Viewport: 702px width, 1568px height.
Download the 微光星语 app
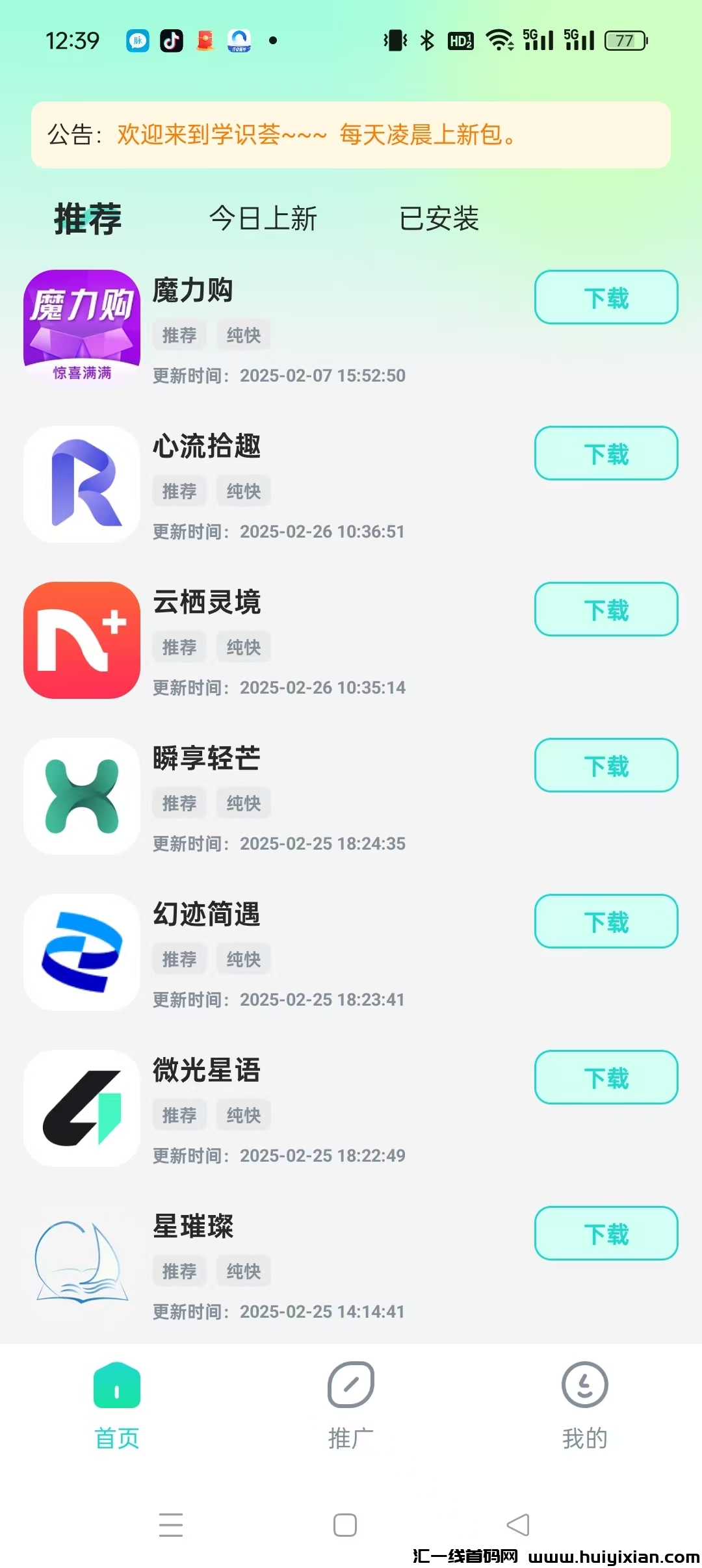pyautogui.click(x=606, y=1078)
